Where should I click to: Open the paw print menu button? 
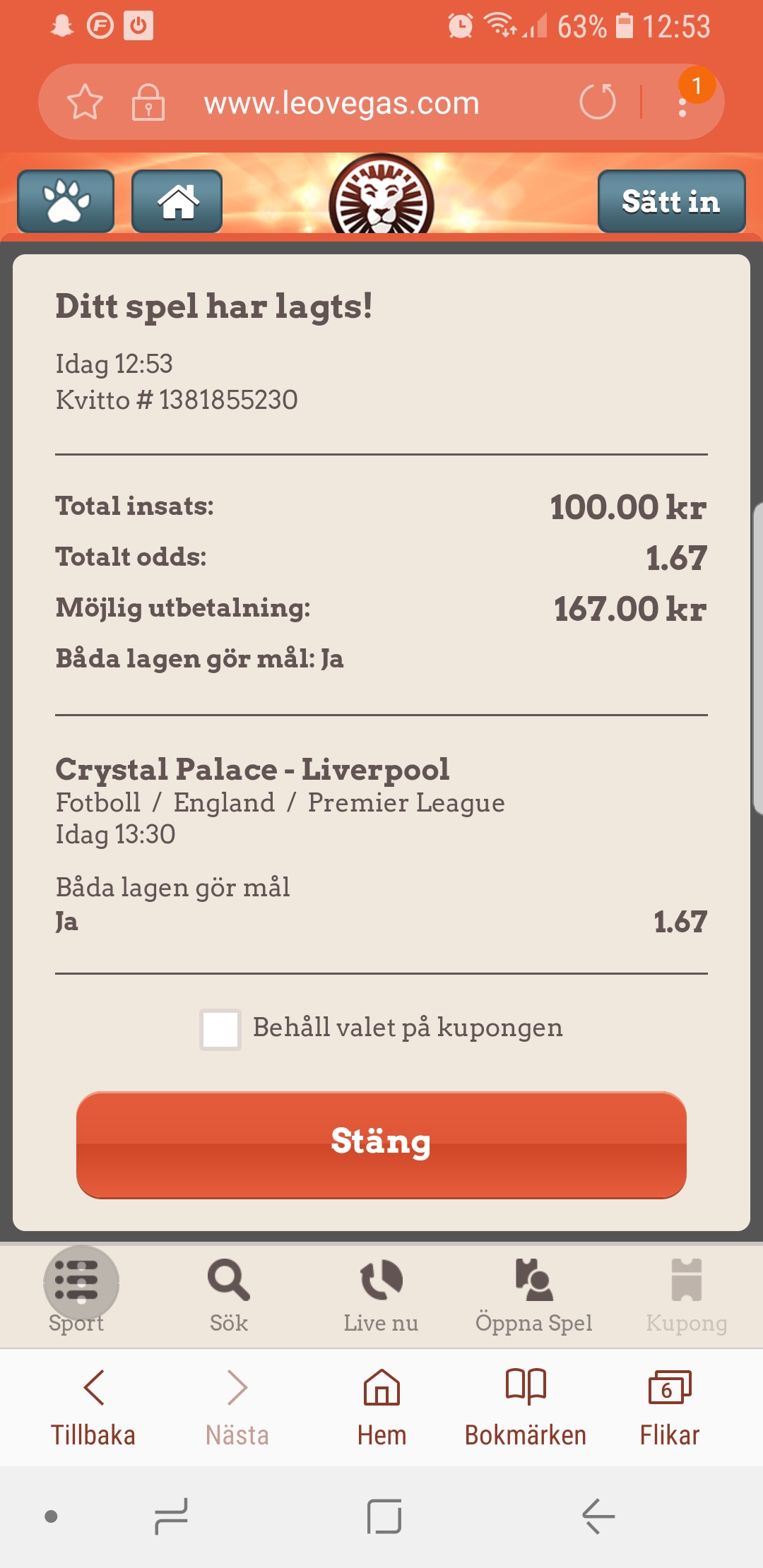[x=66, y=201]
